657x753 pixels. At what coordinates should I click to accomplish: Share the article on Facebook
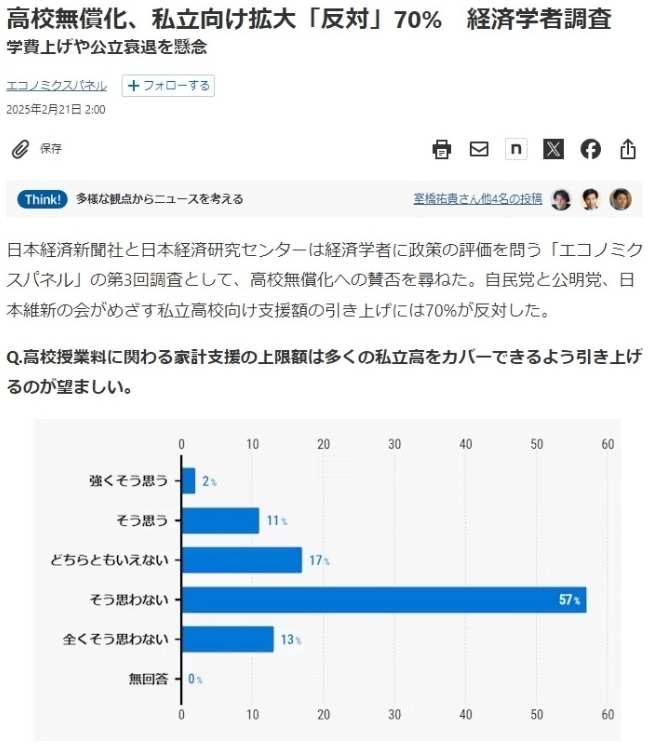[x=591, y=149]
